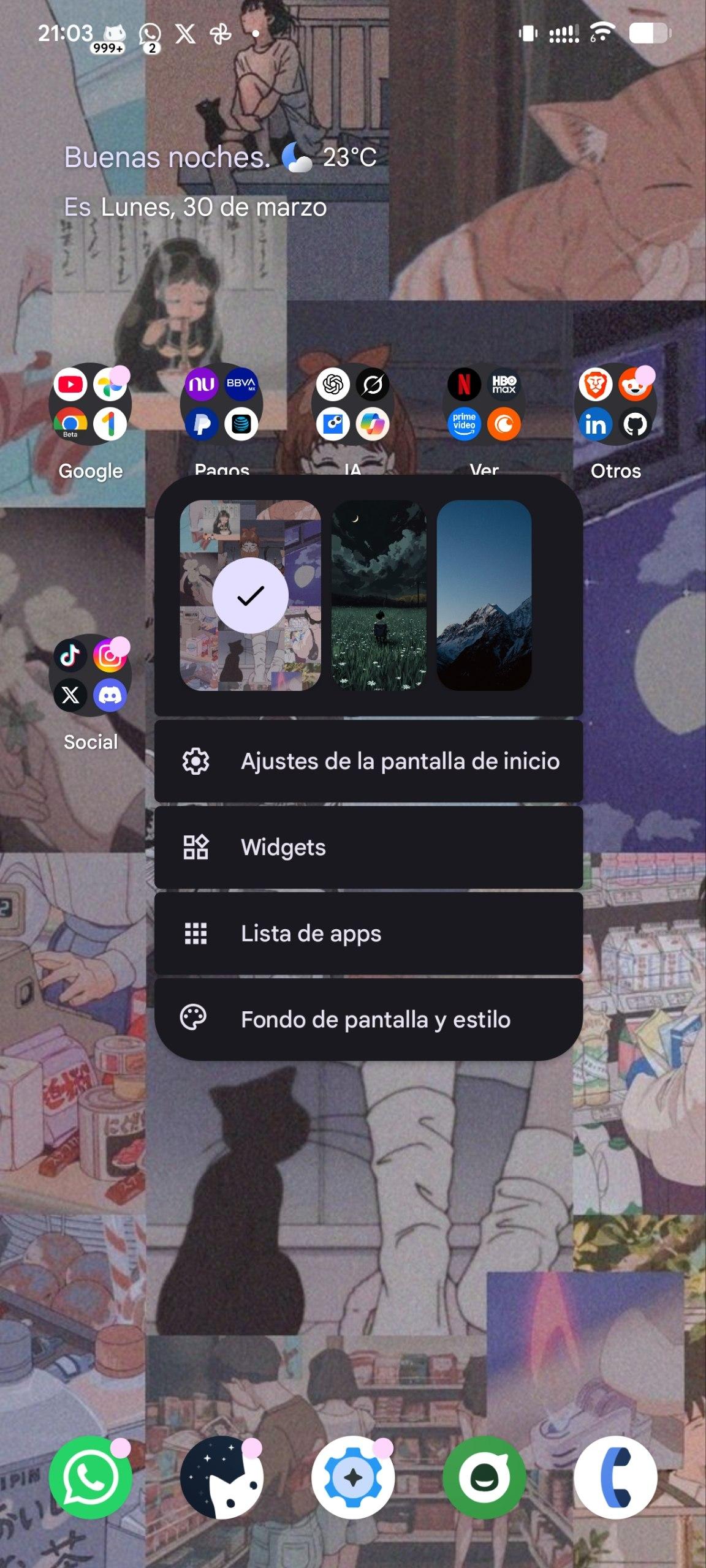Image resolution: width=706 pixels, height=1568 pixels.
Task: Open the IA apps folder
Action: point(353,404)
